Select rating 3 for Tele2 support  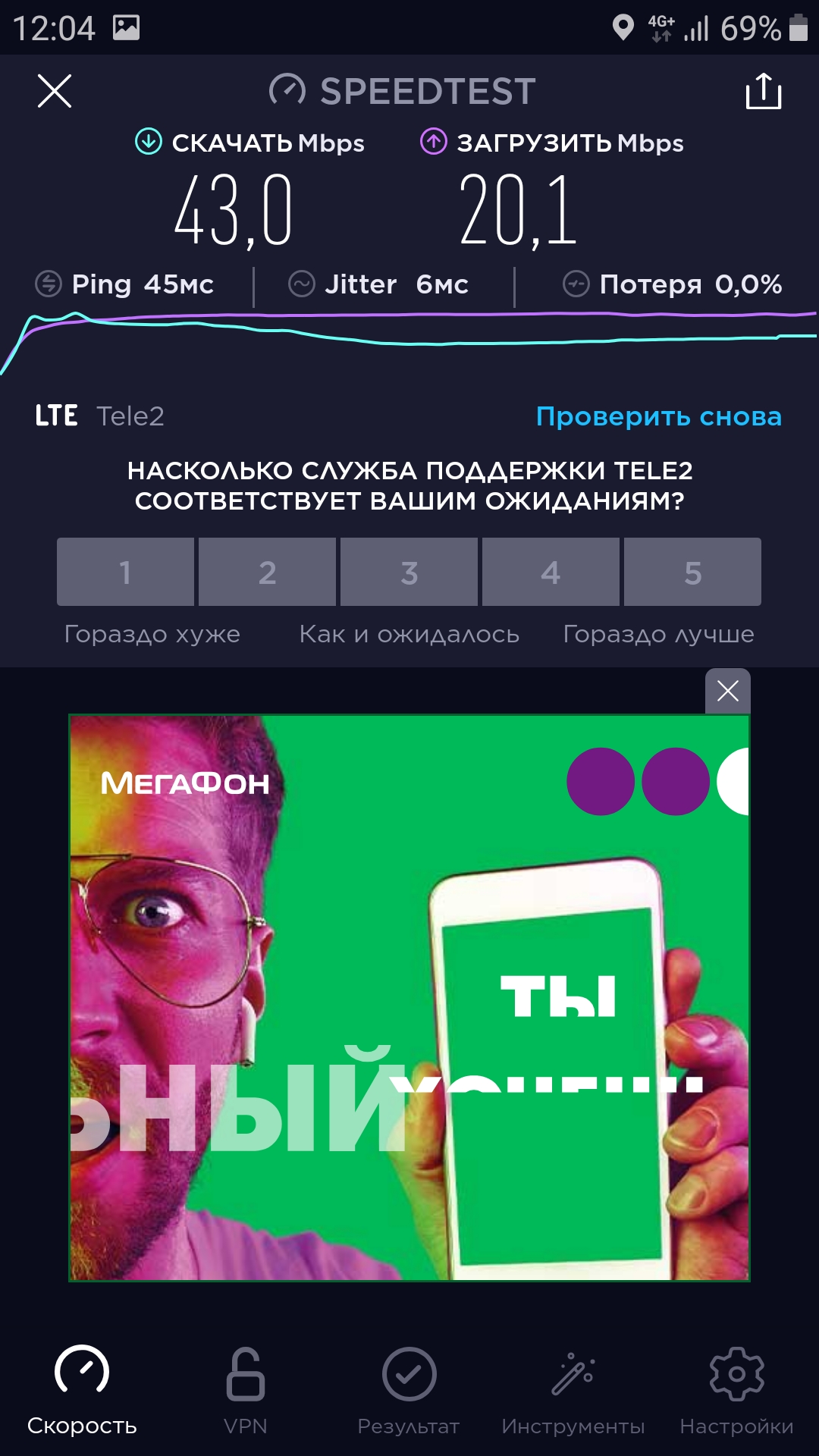409,572
